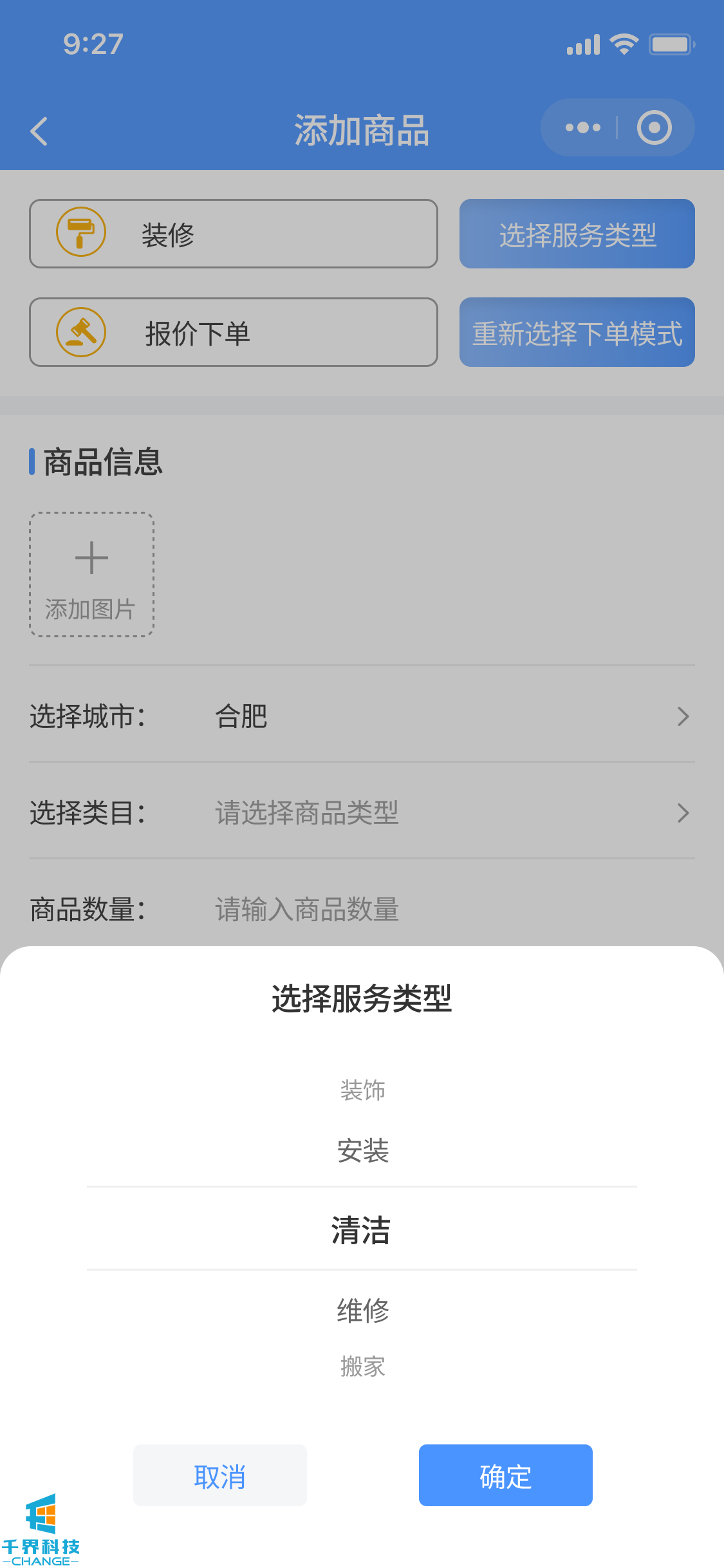Confirm the selected service type with 确定

[505, 1475]
